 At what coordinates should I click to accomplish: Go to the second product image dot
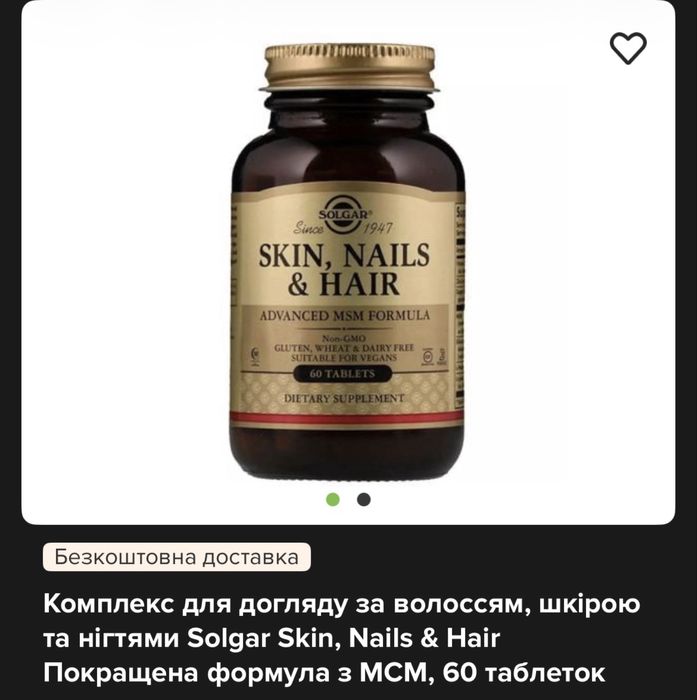(x=364, y=499)
